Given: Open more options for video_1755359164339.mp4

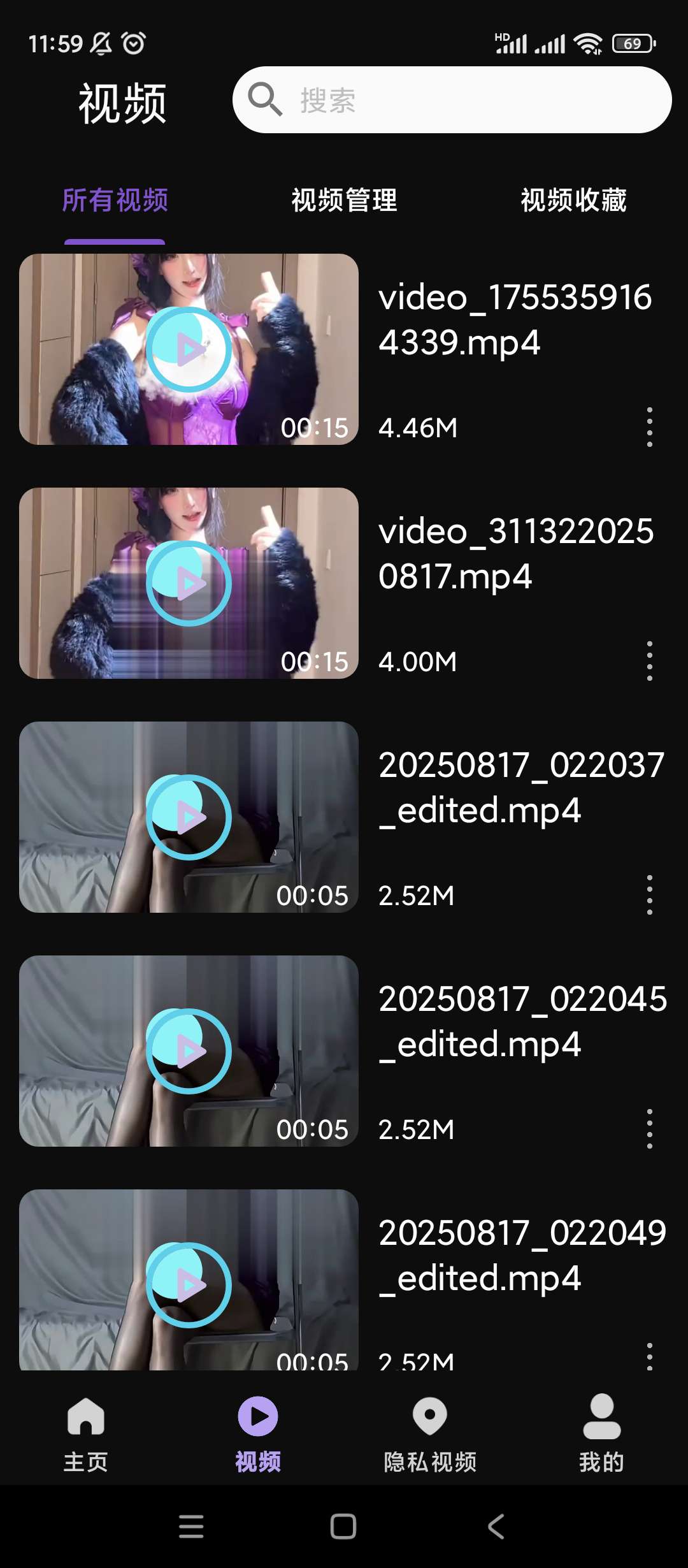Looking at the screenshot, I should pos(649,427).
